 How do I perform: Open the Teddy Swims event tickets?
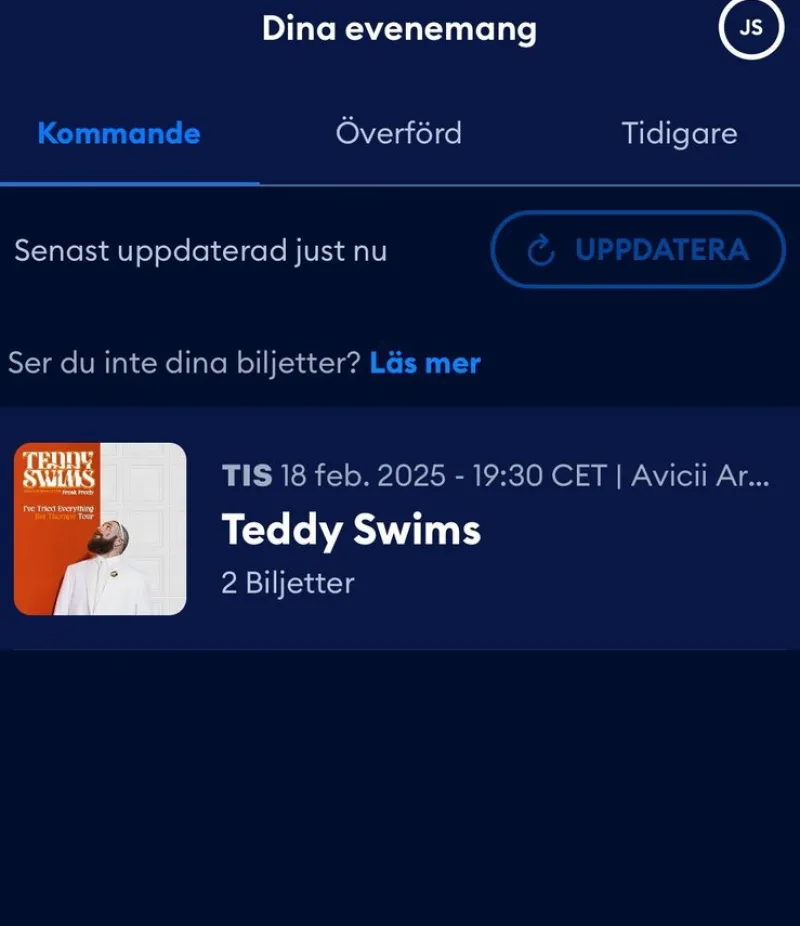coord(400,529)
